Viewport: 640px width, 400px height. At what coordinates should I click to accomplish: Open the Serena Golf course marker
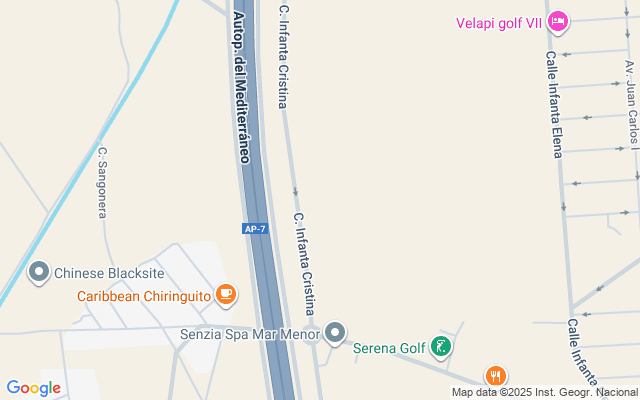[440, 348]
